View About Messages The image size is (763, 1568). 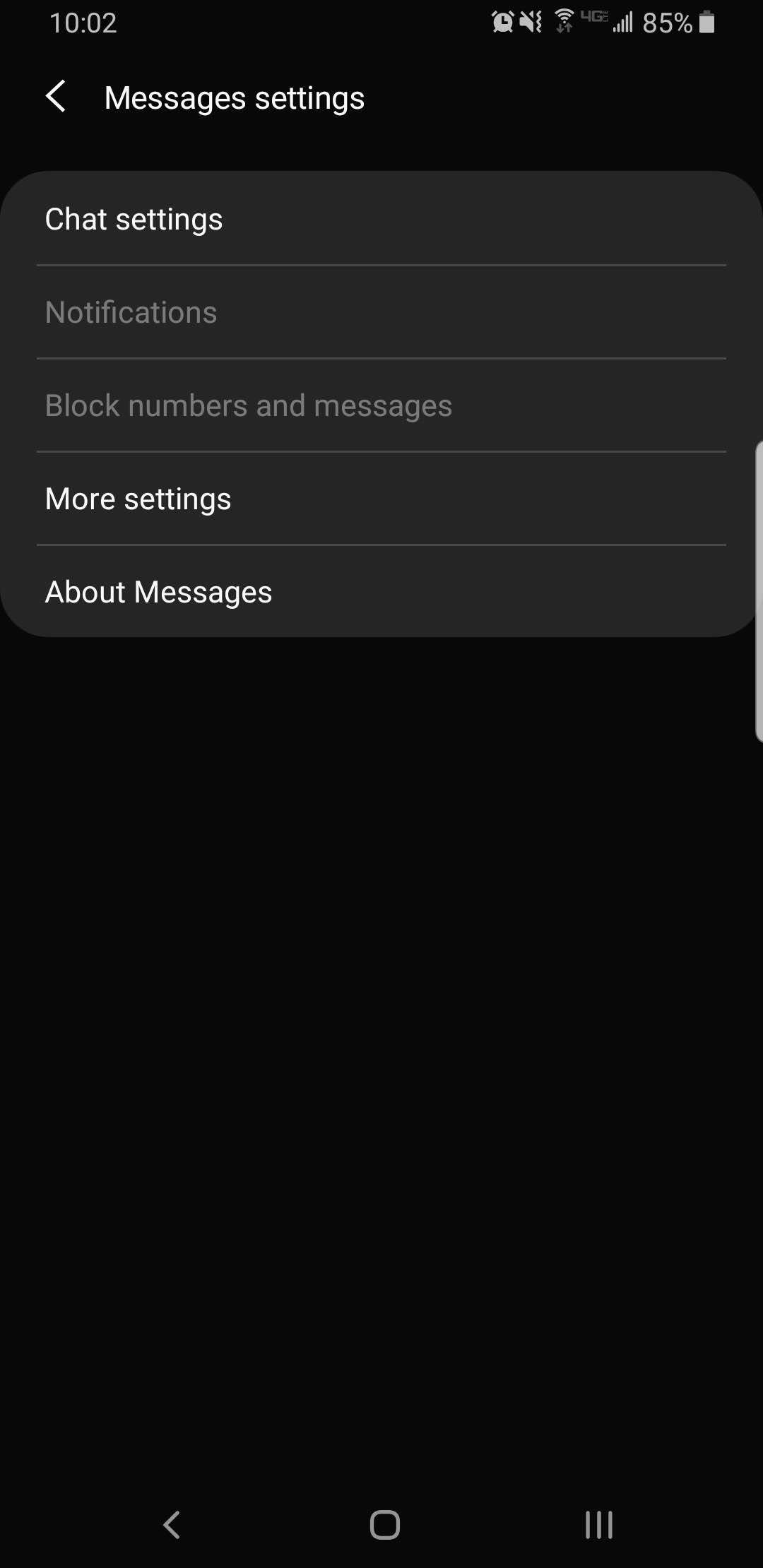click(x=158, y=592)
